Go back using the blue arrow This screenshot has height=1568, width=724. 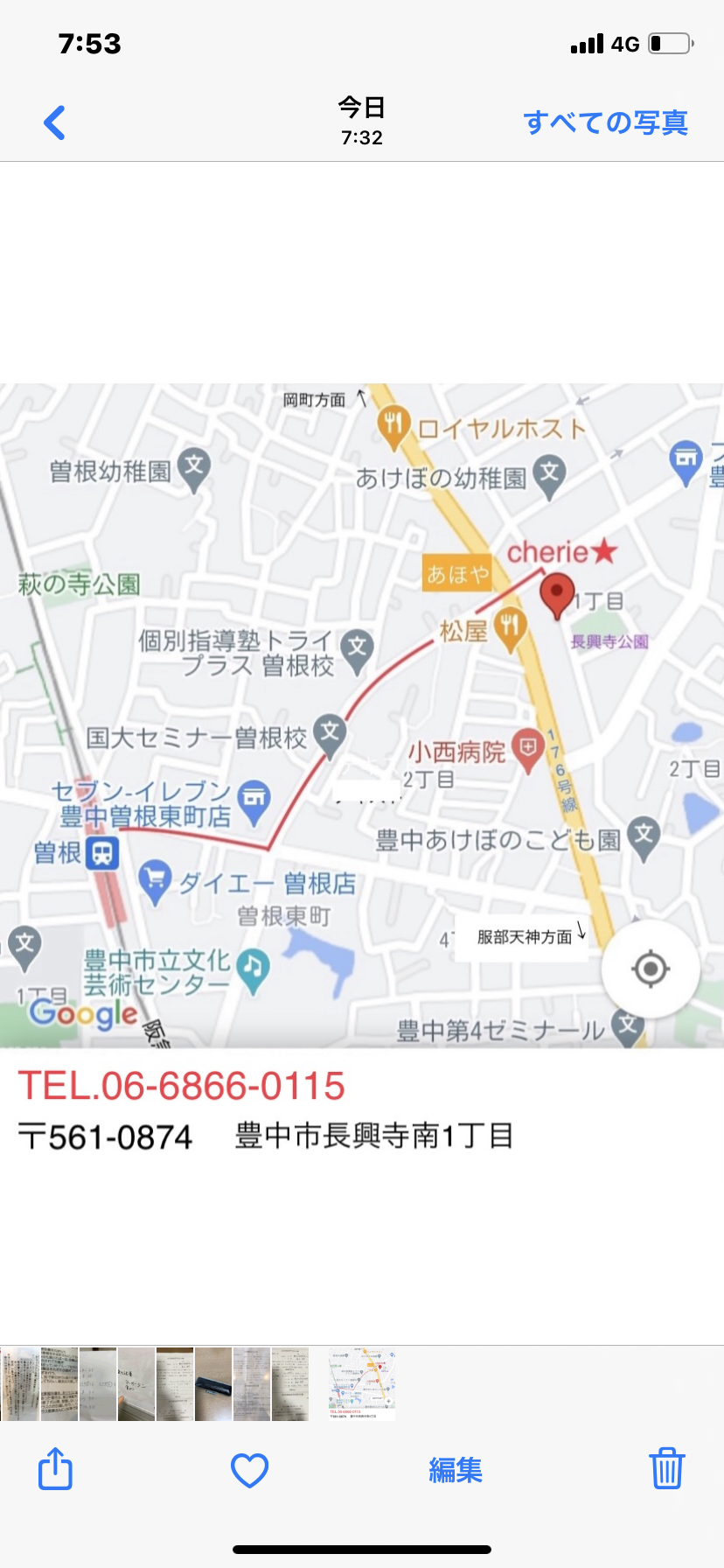55,122
